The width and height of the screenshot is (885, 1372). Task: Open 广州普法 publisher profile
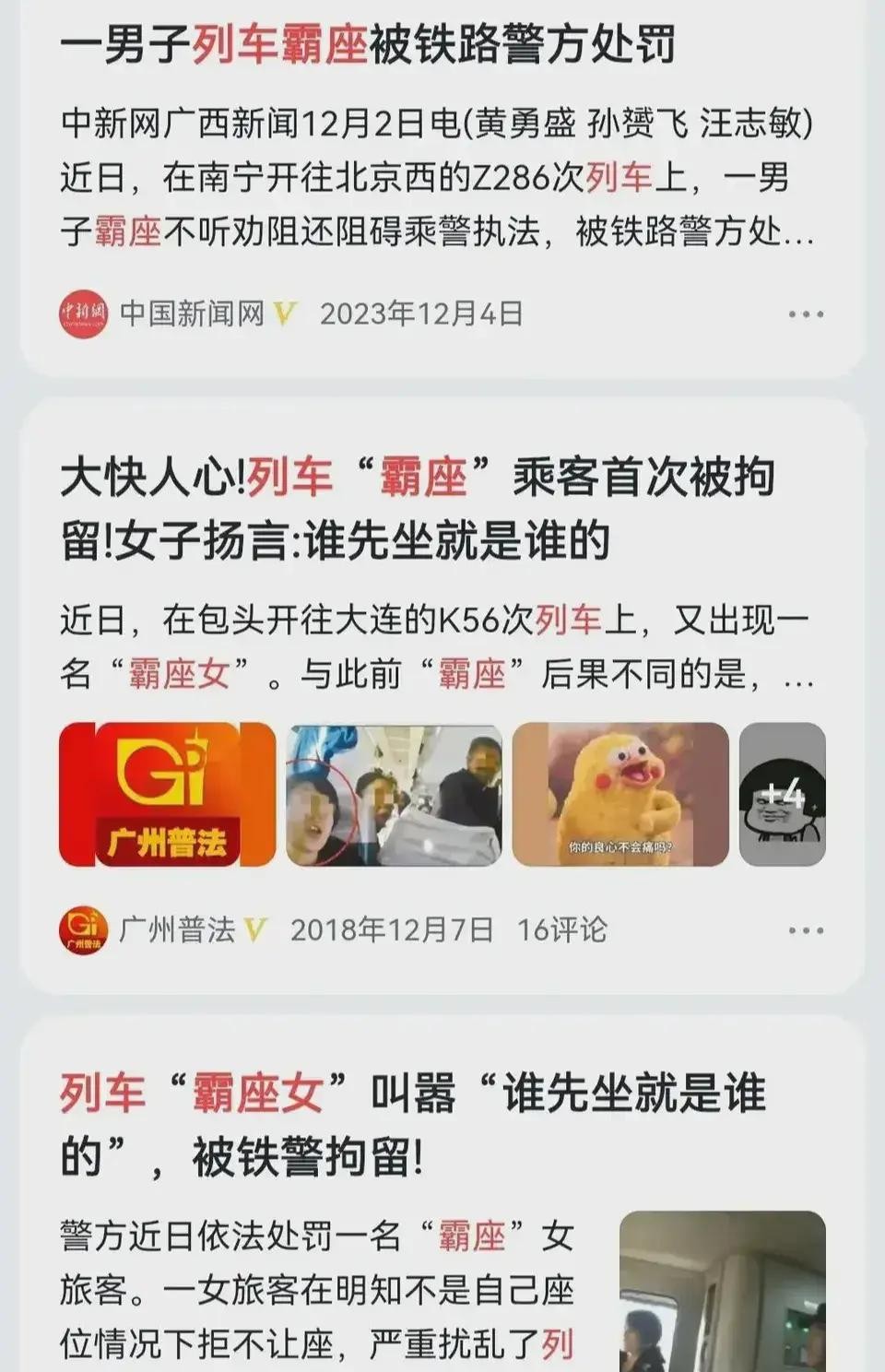(x=176, y=929)
